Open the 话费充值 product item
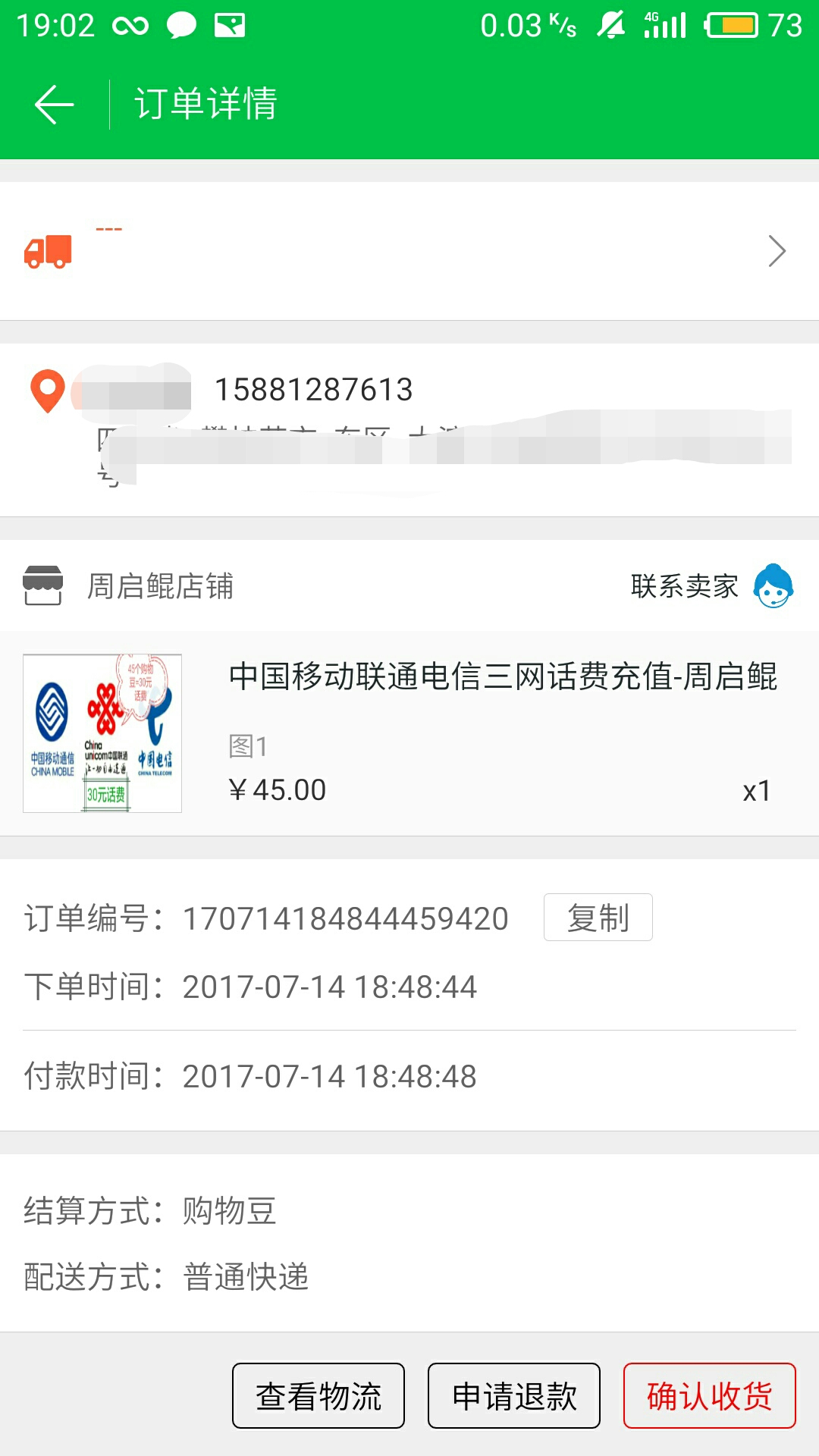Image resolution: width=819 pixels, height=1456 pixels. (409, 733)
